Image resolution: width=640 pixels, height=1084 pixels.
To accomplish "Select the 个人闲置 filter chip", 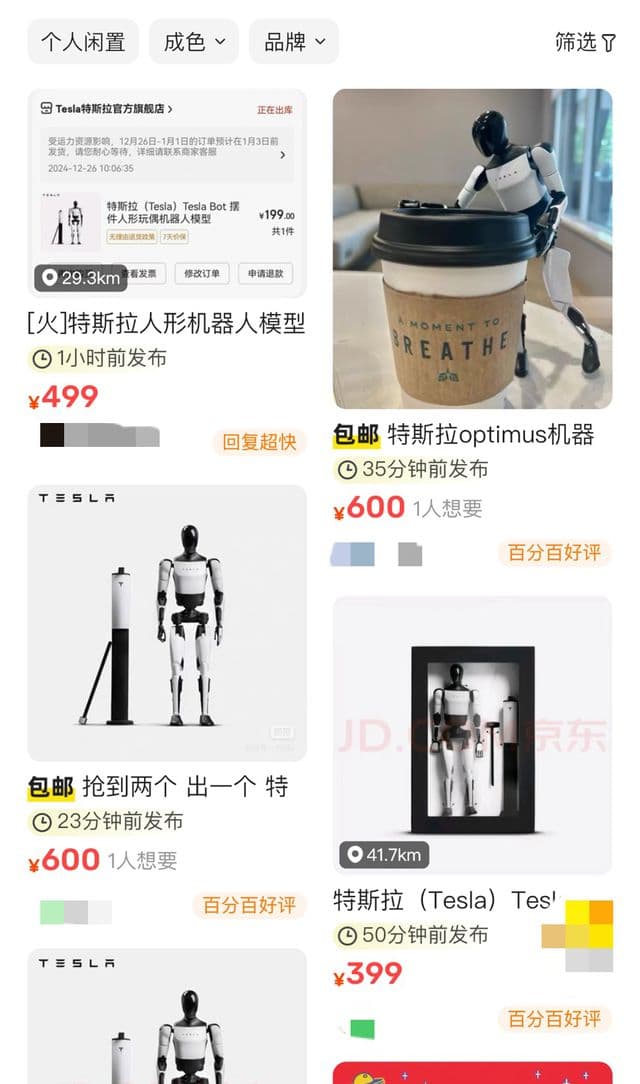I will [83, 42].
